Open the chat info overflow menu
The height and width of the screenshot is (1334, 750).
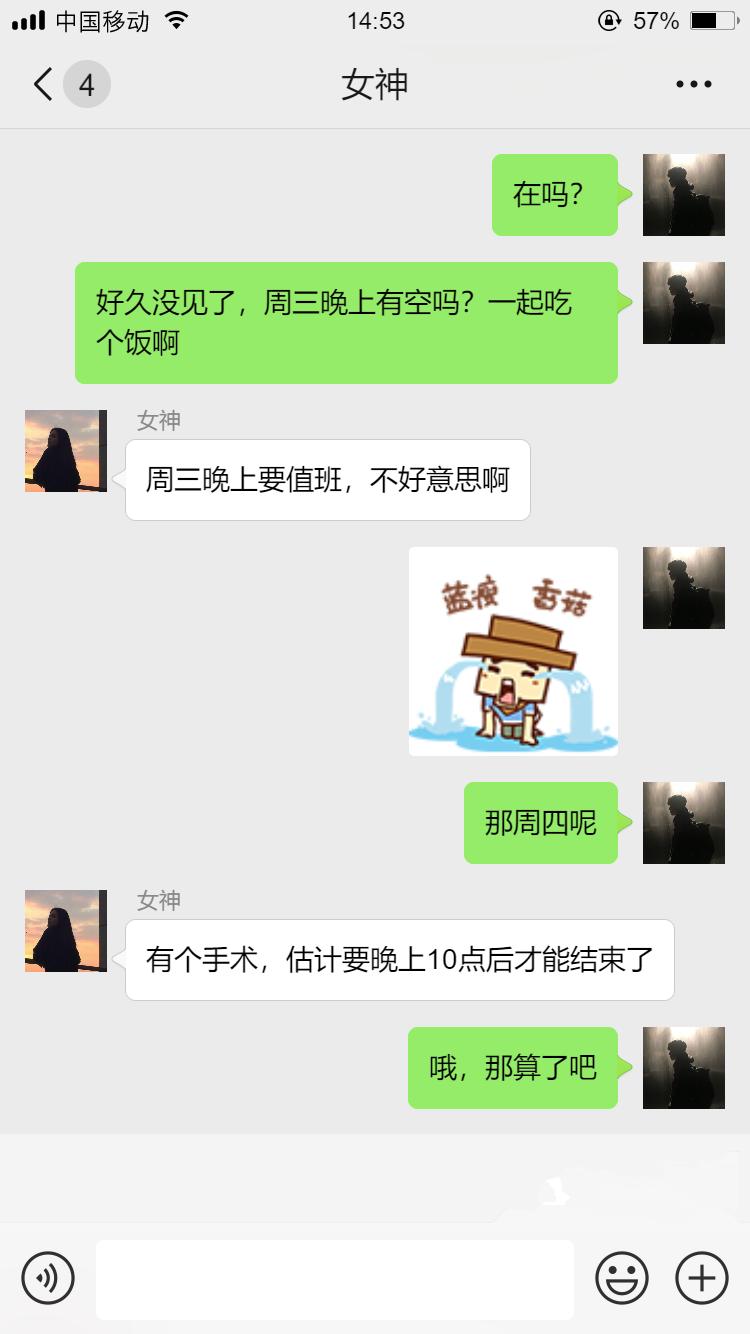point(693,85)
